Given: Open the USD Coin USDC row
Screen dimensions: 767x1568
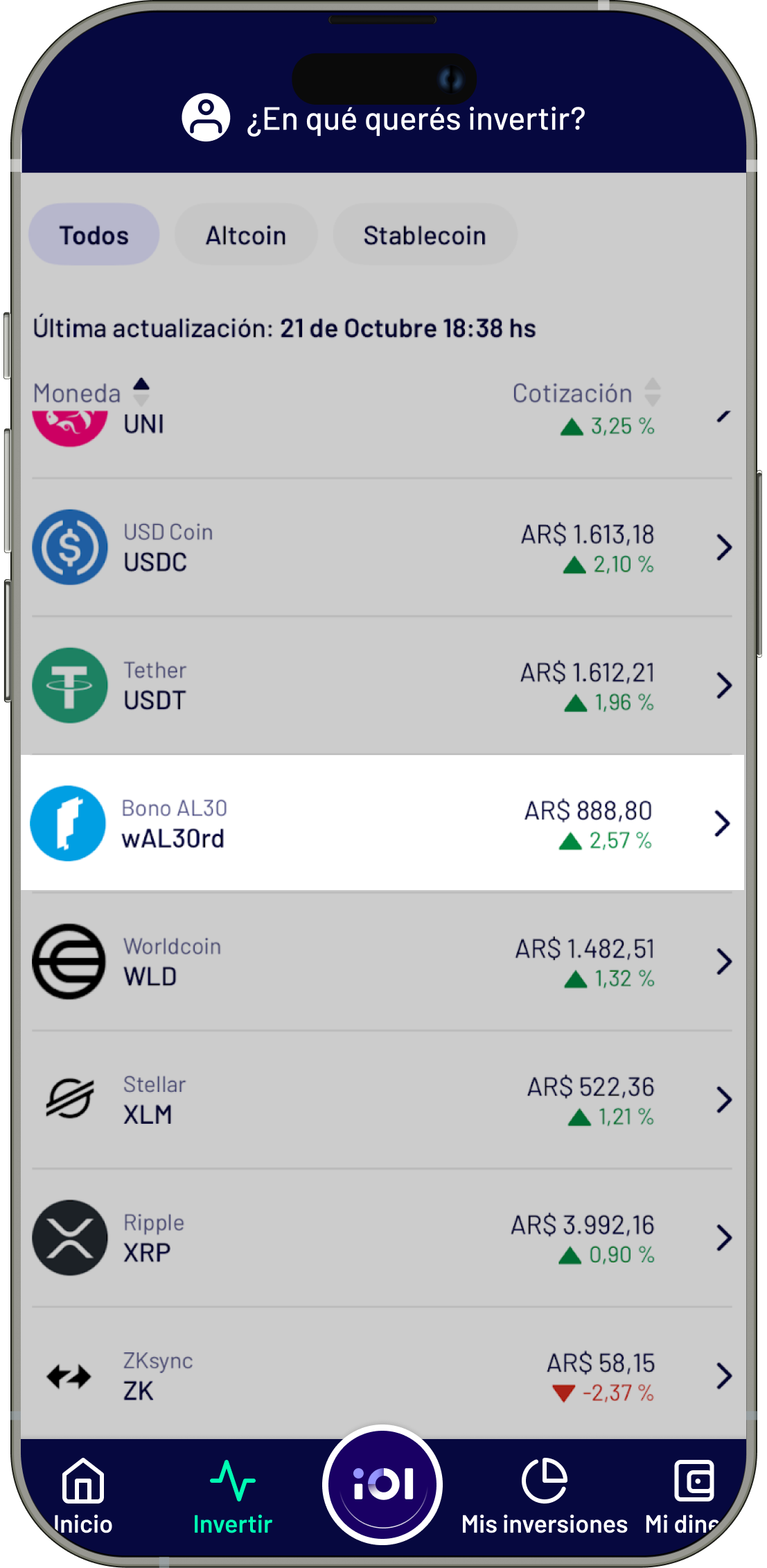Looking at the screenshot, I should (382, 548).
